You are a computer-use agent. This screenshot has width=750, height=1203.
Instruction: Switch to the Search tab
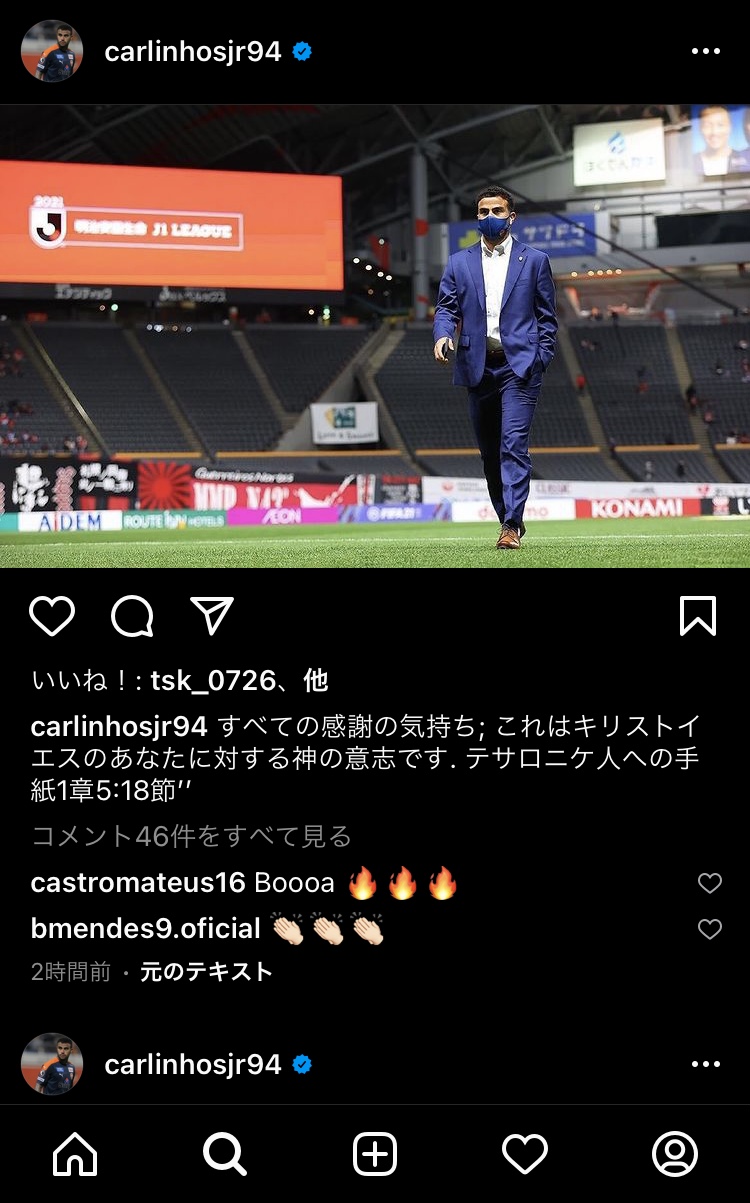pos(225,1154)
